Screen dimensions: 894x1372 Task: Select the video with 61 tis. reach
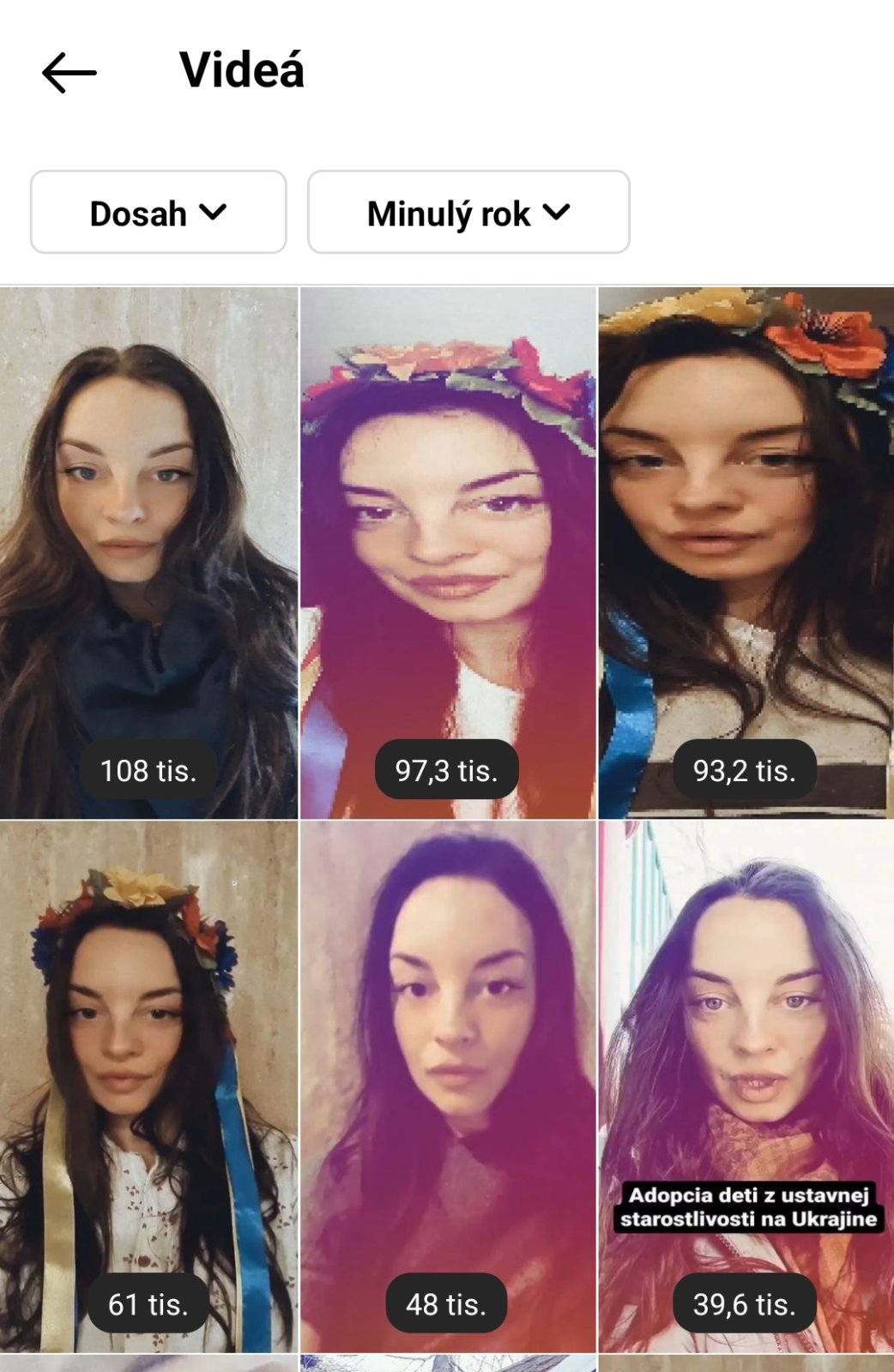coord(148,1086)
